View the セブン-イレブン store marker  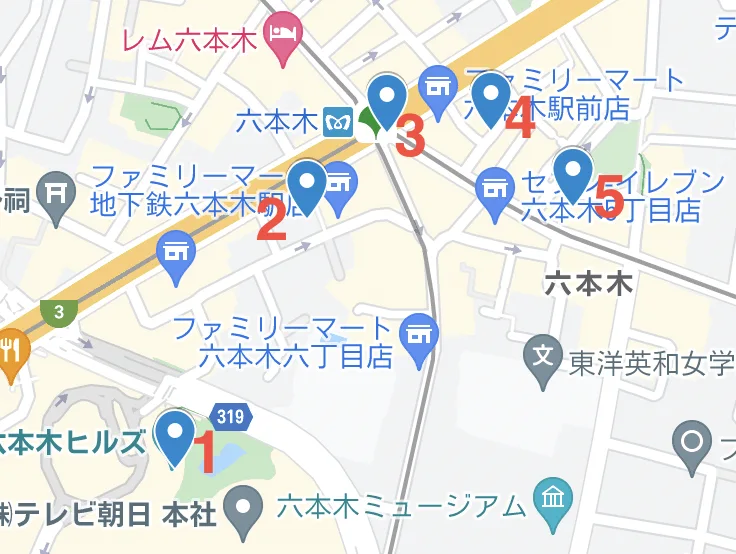(x=494, y=186)
